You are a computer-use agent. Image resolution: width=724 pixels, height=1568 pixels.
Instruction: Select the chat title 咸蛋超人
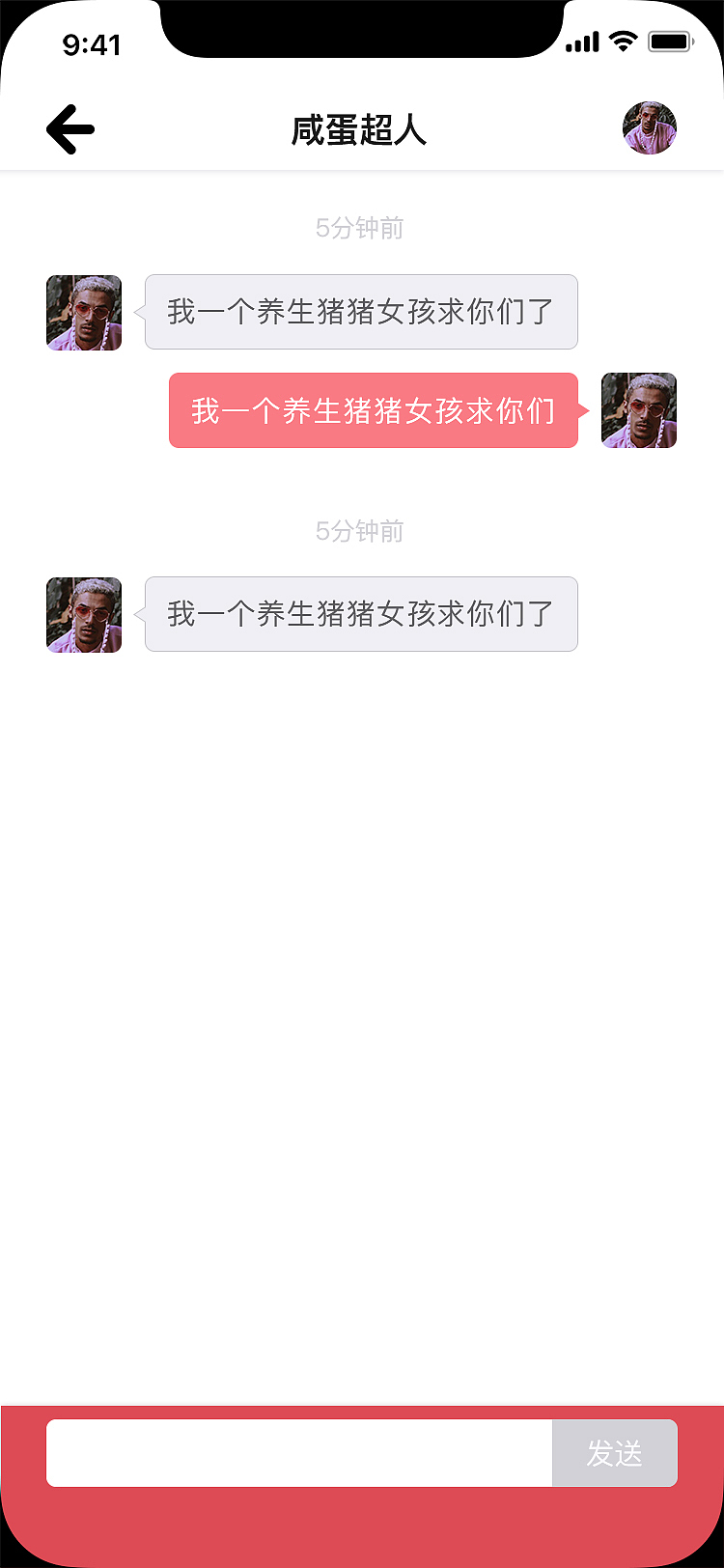coord(361,129)
